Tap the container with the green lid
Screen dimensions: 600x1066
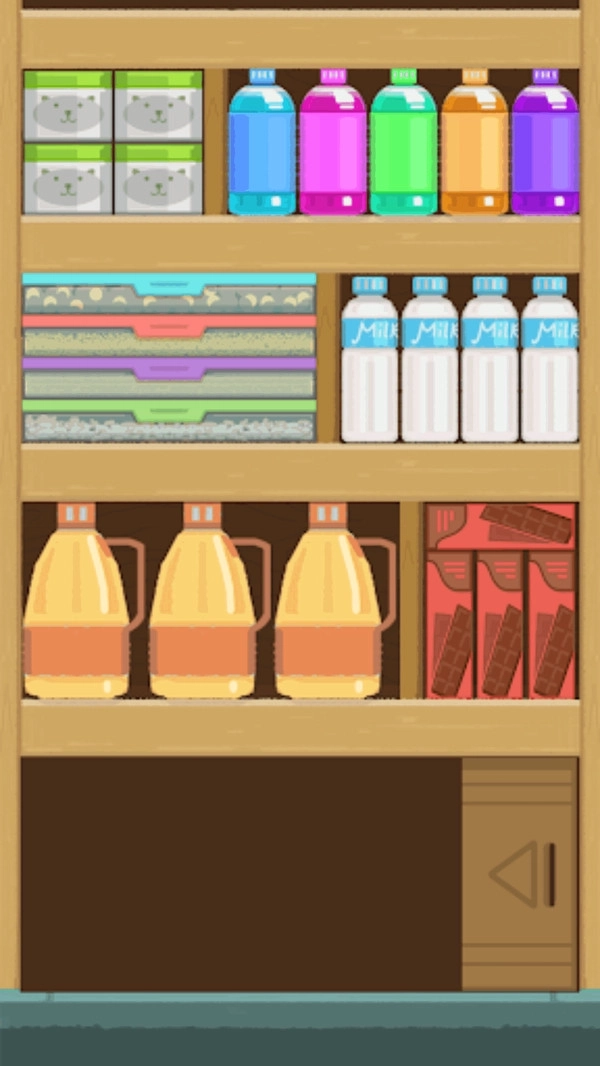pos(169,421)
